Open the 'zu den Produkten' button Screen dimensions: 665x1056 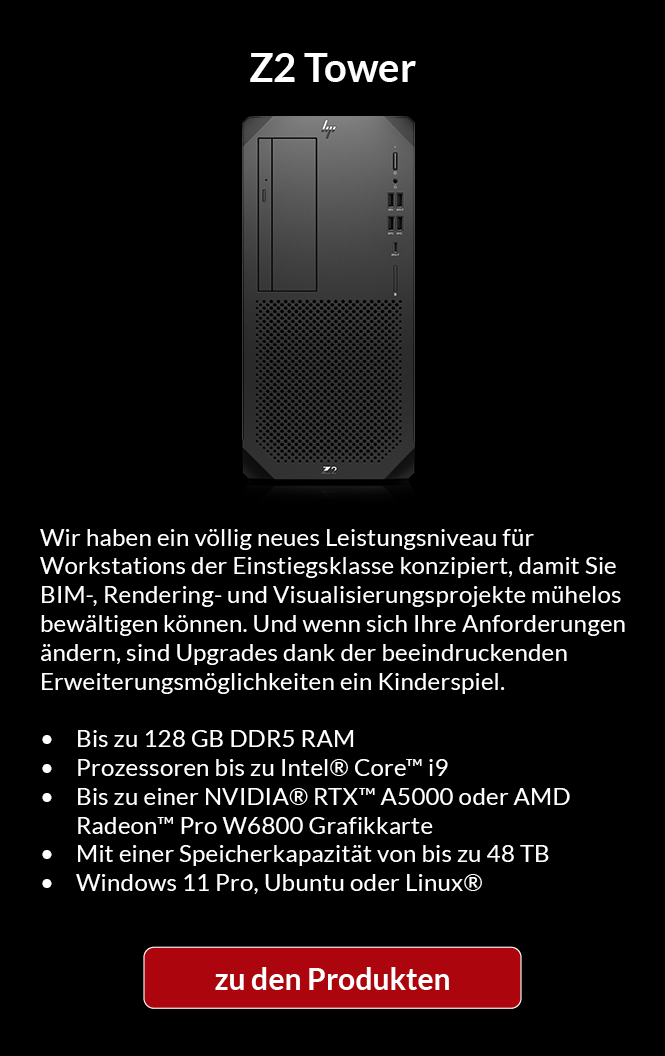pos(332,978)
